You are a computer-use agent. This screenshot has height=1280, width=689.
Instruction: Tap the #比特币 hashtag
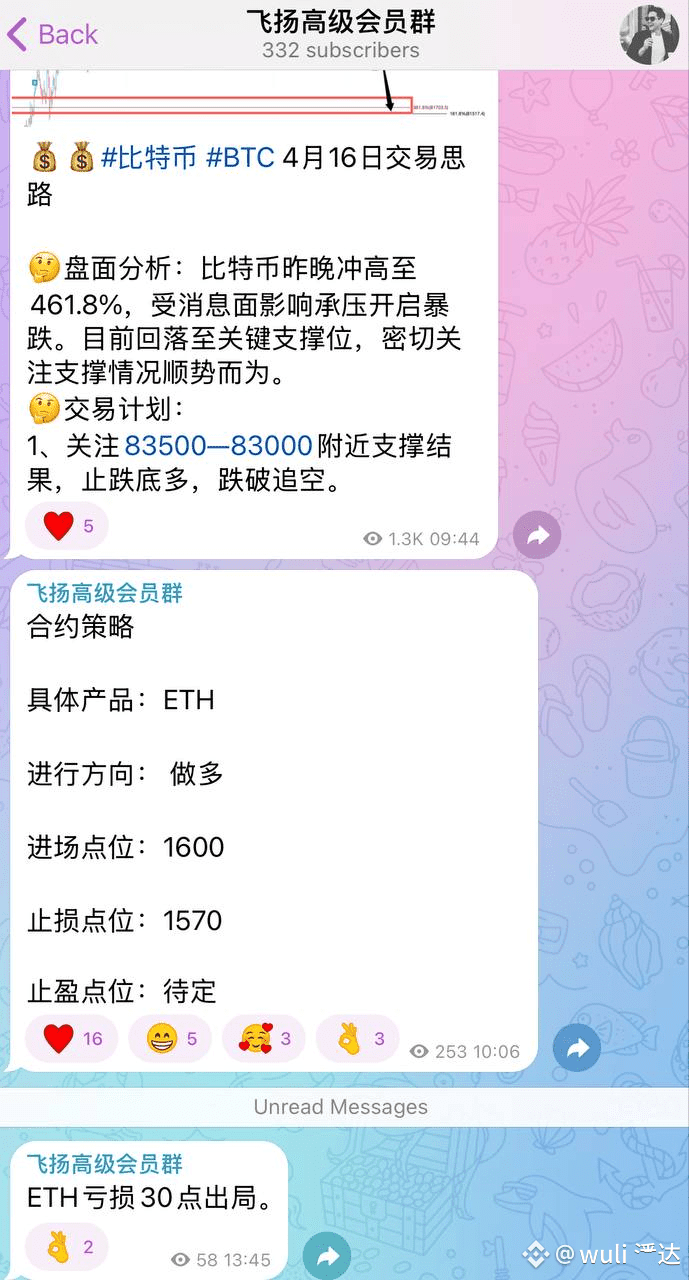tap(148, 158)
